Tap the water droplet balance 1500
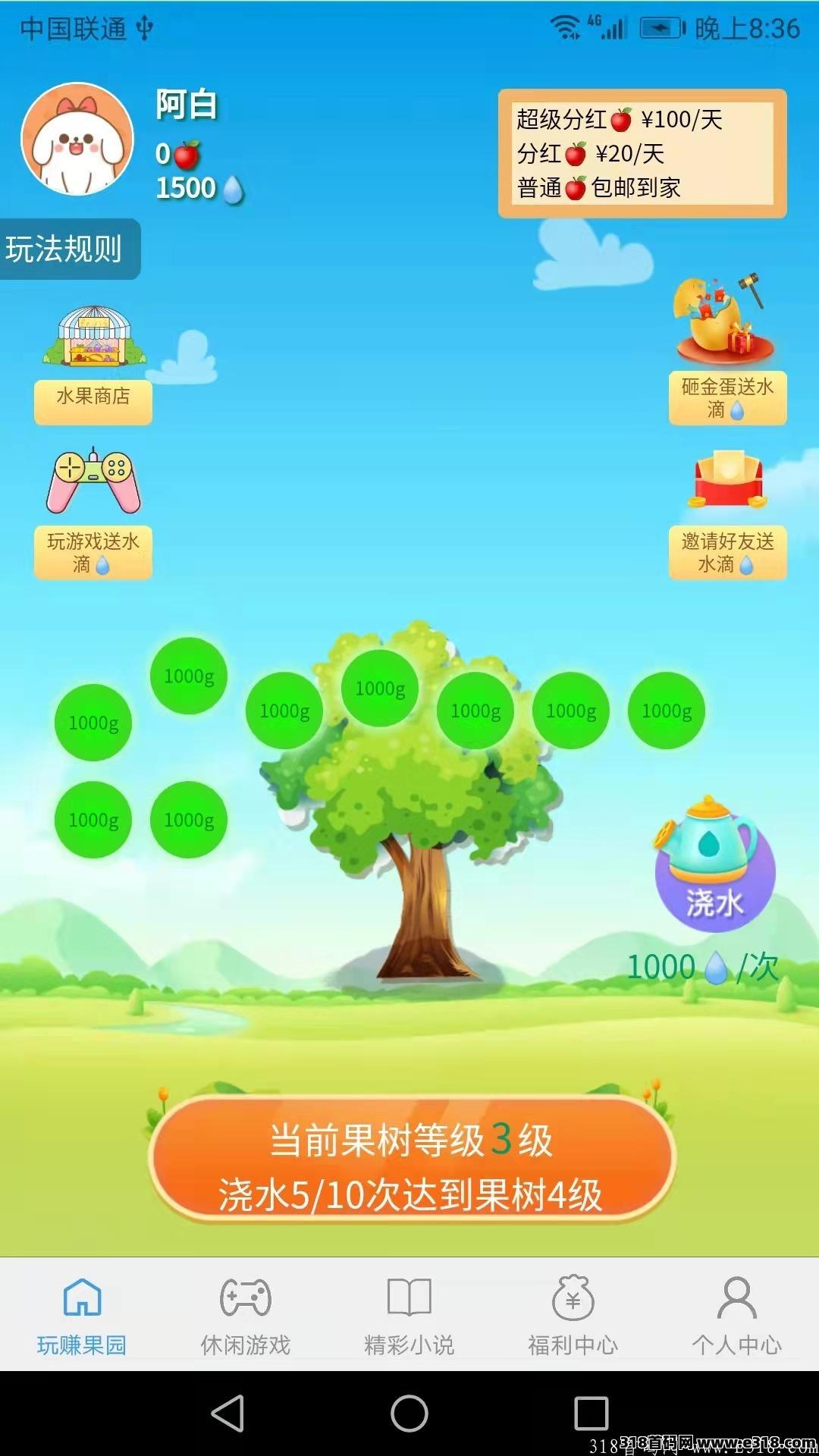 point(196,188)
